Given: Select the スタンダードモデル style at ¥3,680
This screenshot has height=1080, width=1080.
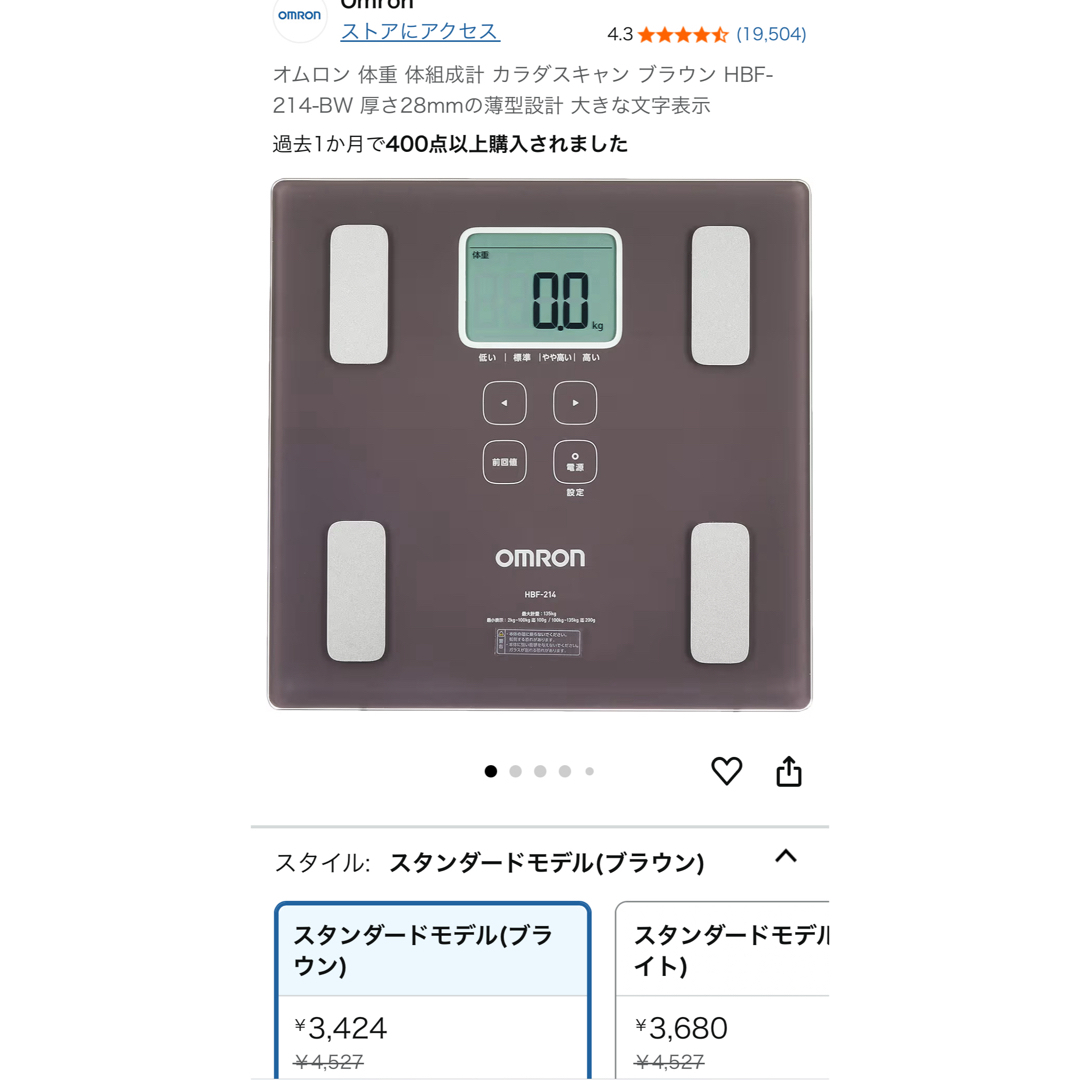Looking at the screenshot, I should 722,990.
